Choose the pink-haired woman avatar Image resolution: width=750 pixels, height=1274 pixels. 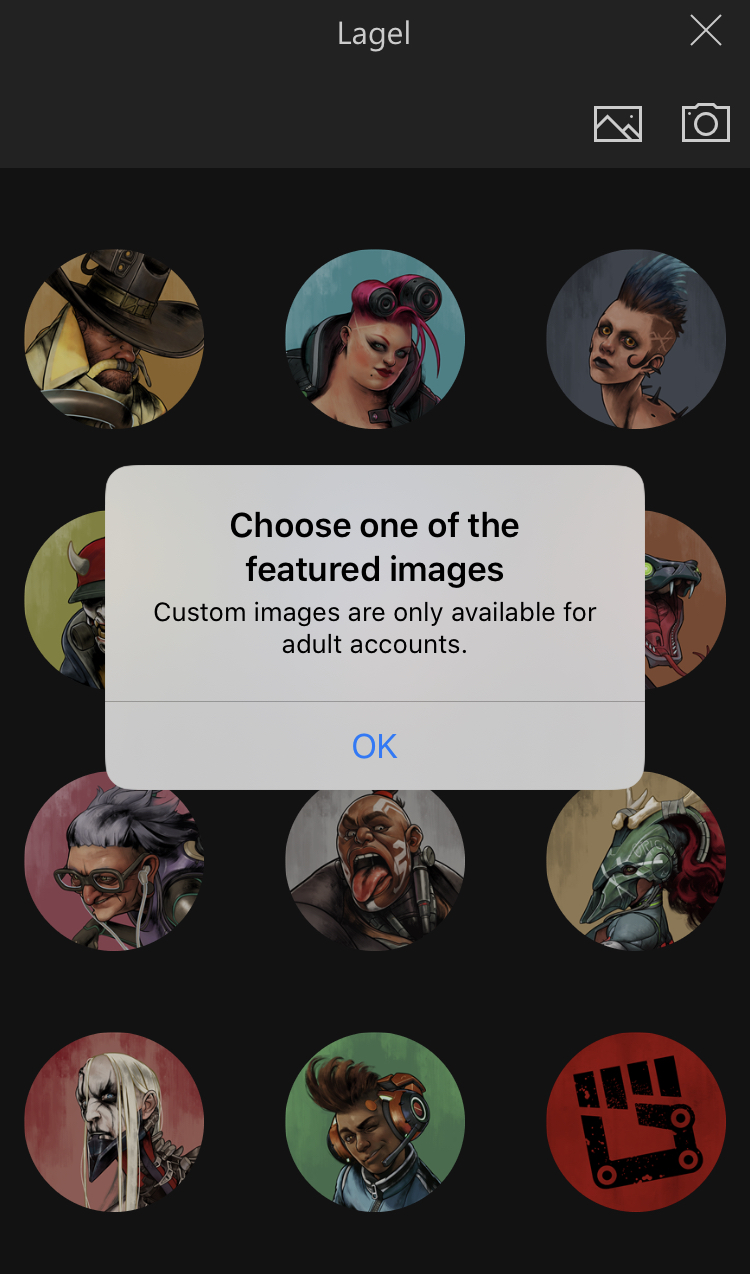coord(375,339)
